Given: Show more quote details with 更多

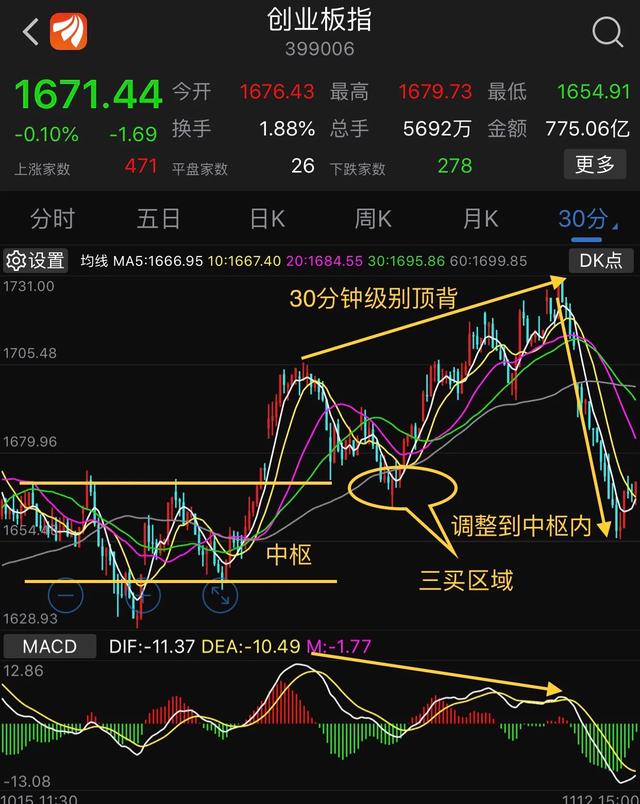Looking at the screenshot, I should (x=594, y=165).
